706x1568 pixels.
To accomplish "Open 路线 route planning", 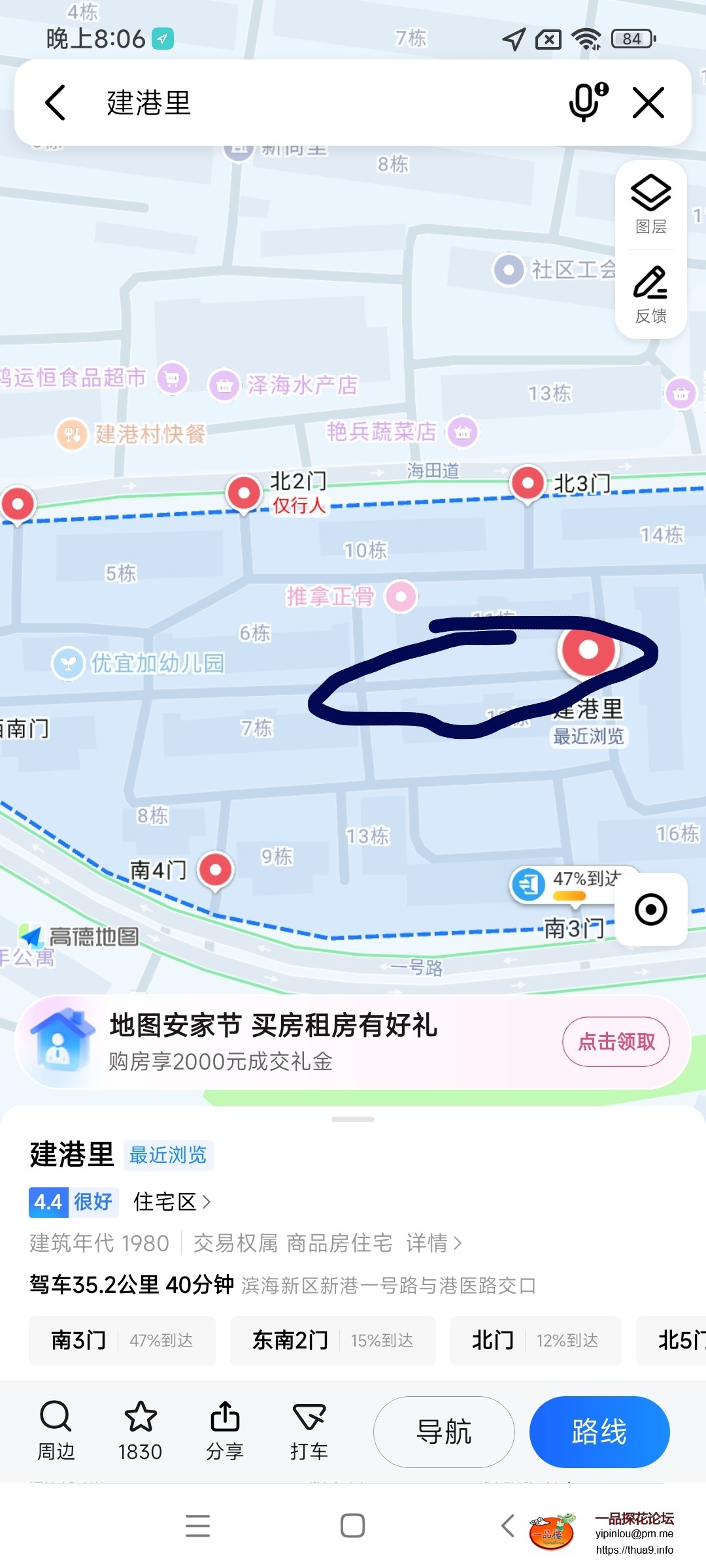I will [599, 1431].
